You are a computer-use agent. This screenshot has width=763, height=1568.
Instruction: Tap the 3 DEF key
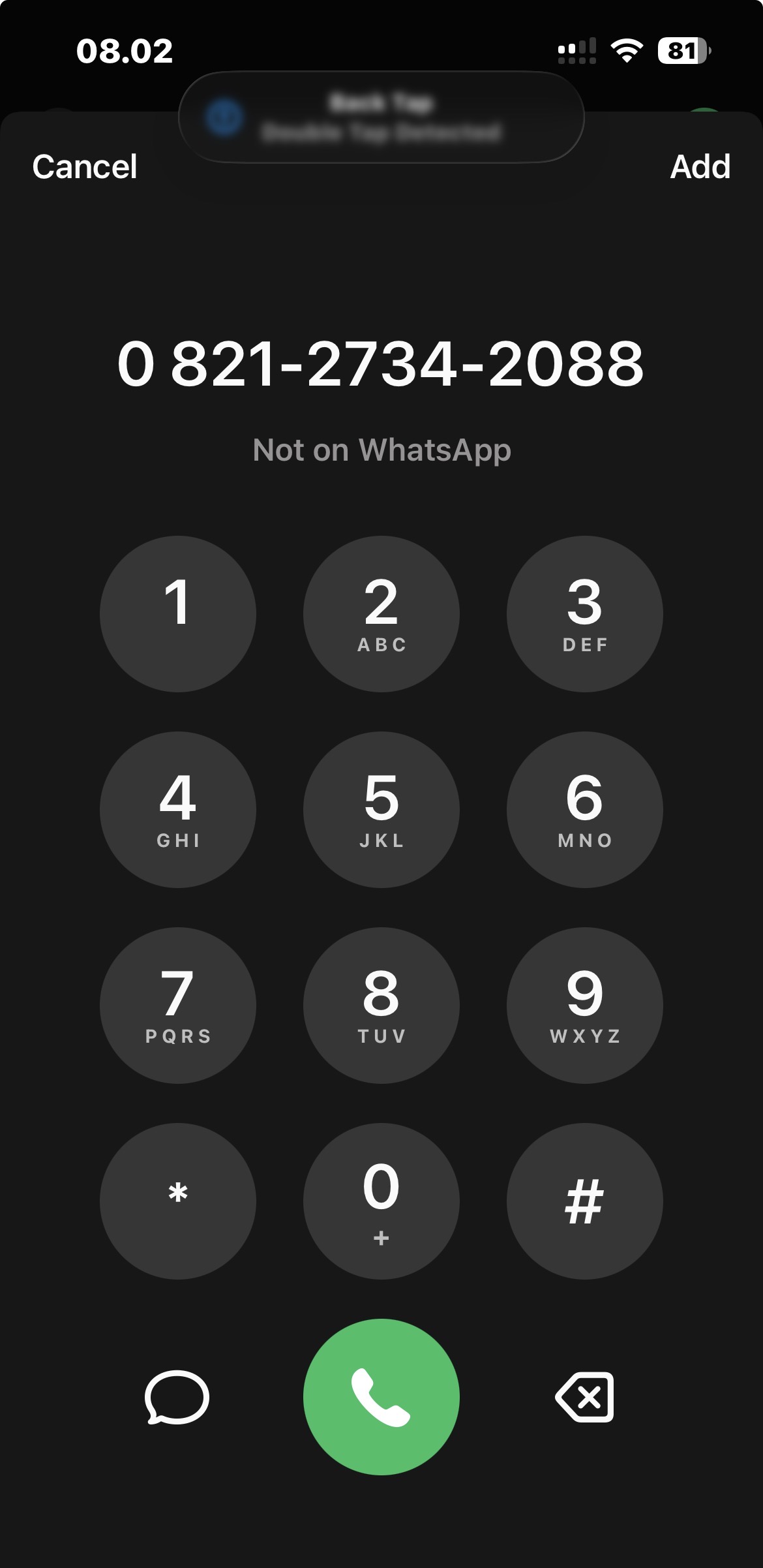585,614
